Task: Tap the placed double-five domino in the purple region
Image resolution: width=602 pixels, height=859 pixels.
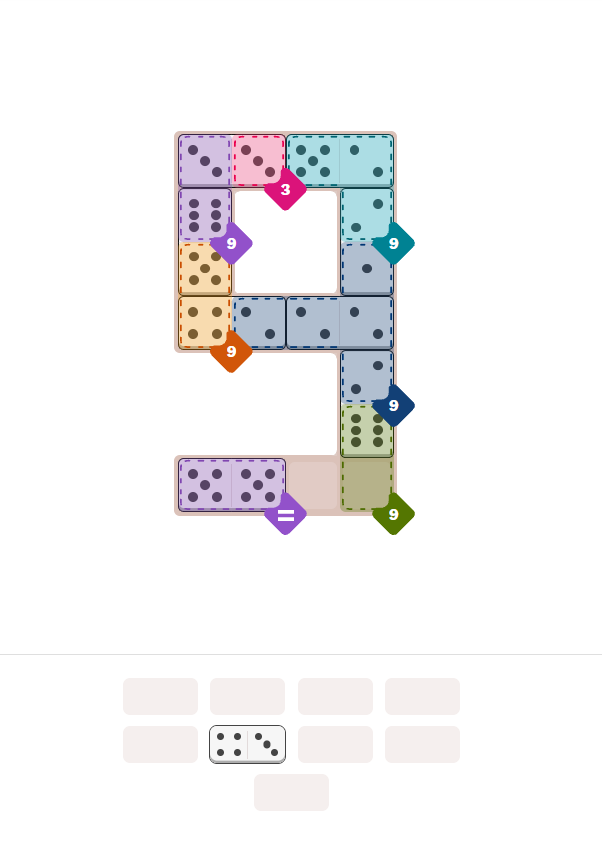Action: tap(232, 484)
